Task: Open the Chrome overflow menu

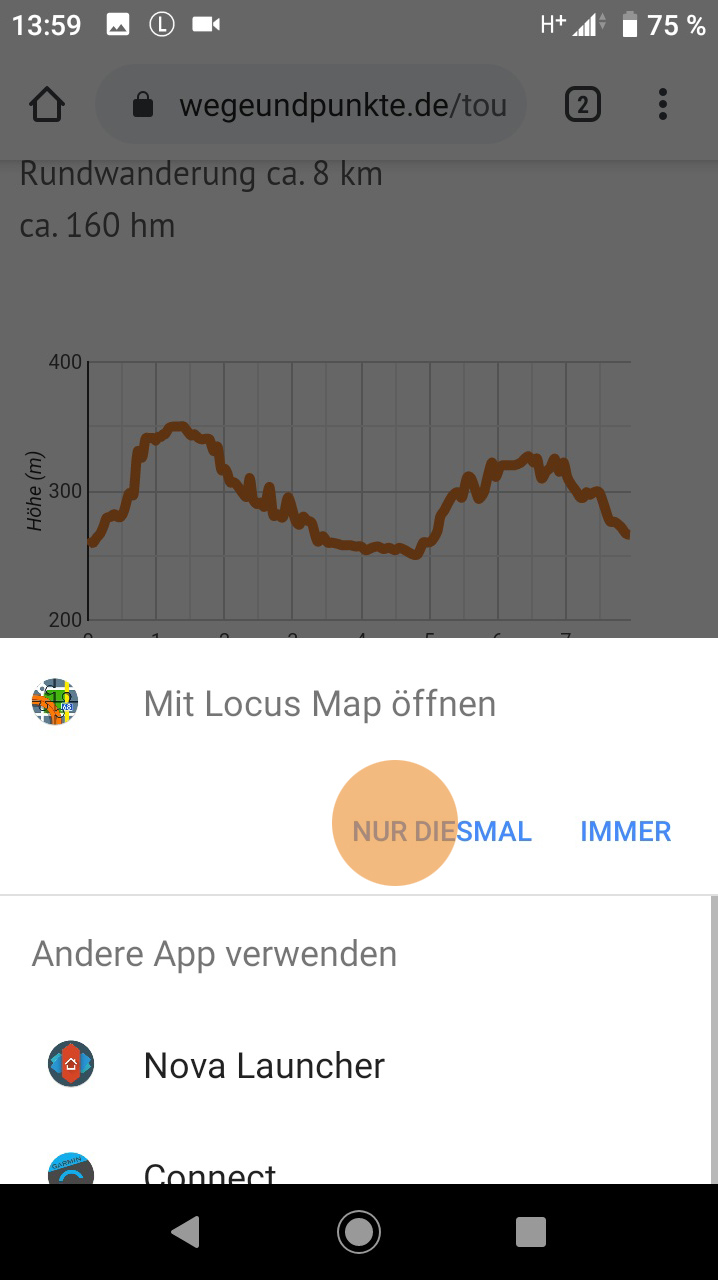Action: [663, 104]
